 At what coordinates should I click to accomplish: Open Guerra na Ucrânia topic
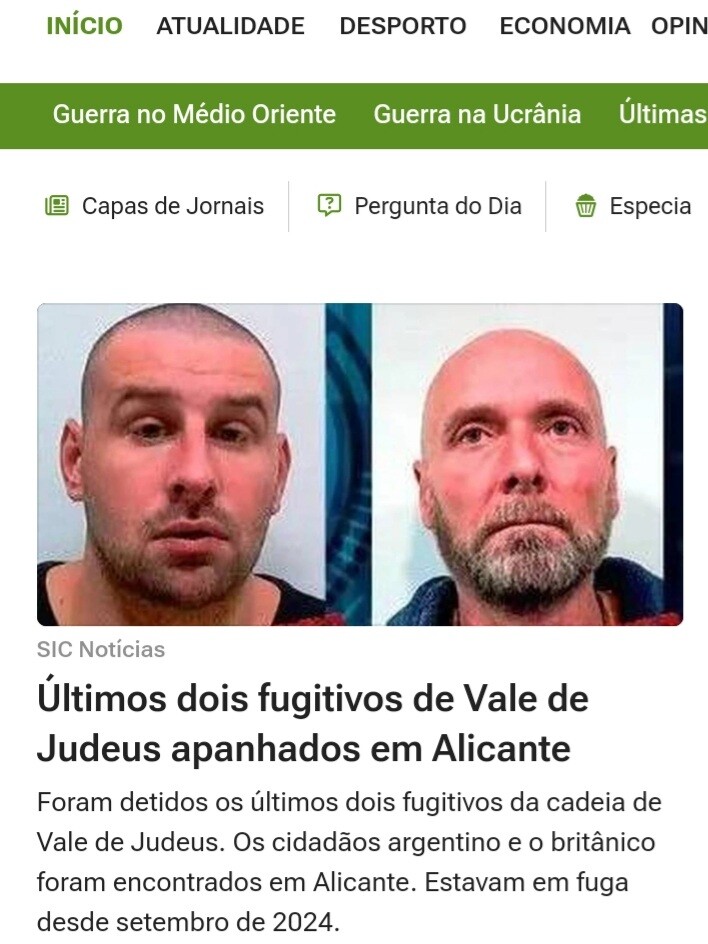[477, 114]
